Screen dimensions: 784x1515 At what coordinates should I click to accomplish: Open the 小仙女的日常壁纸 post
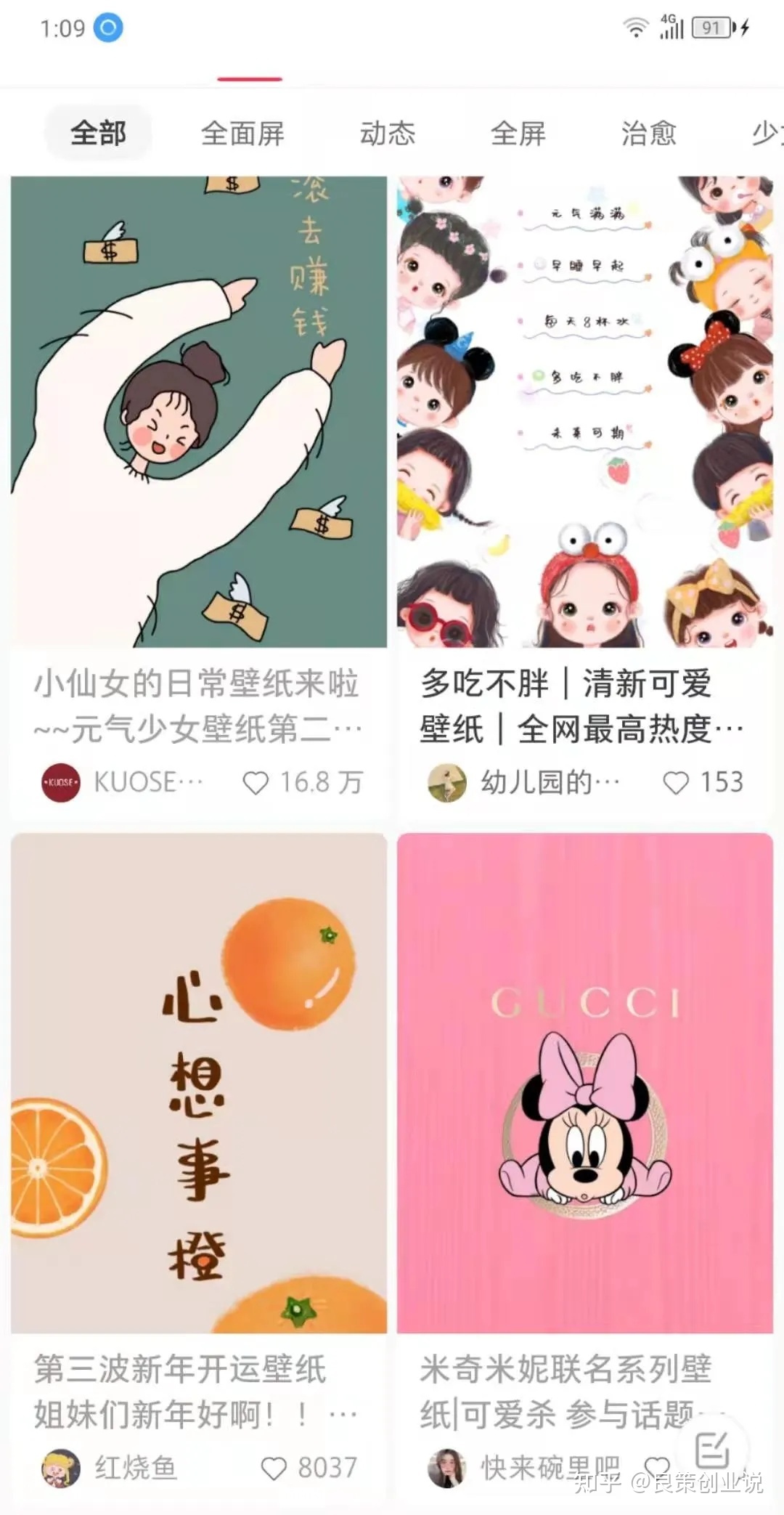point(199,412)
